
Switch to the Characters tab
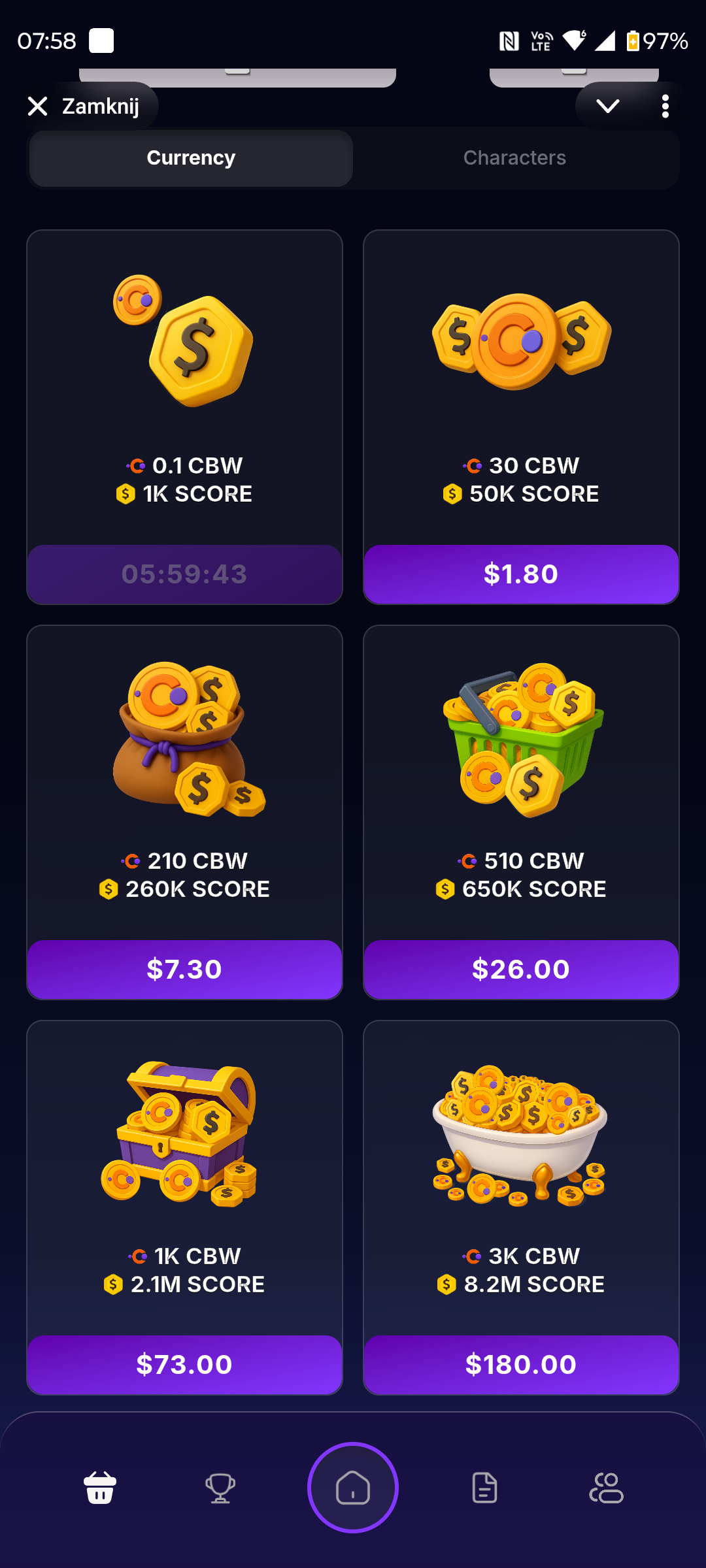[514, 158]
